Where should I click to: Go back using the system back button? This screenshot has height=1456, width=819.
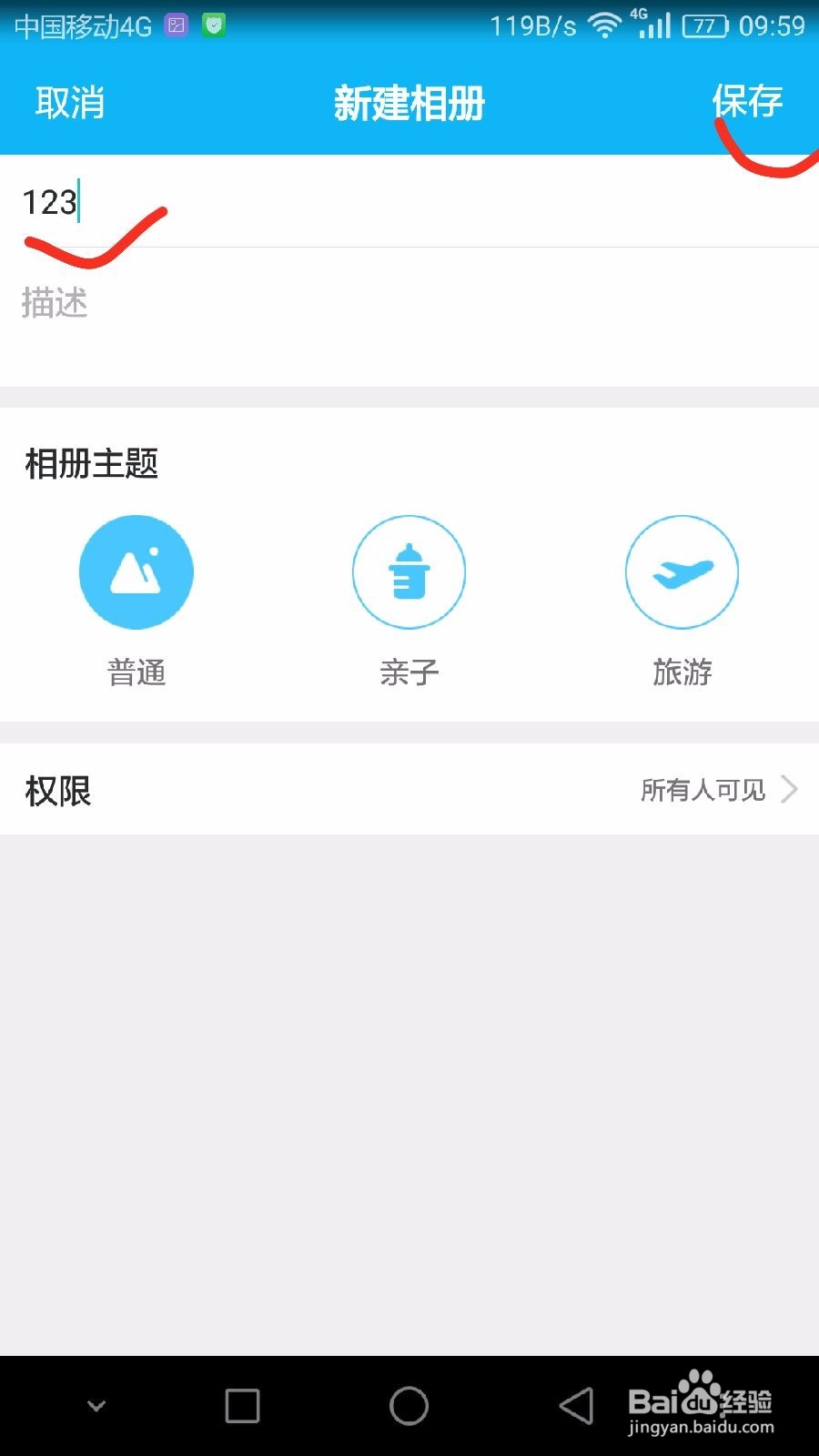(x=576, y=1406)
